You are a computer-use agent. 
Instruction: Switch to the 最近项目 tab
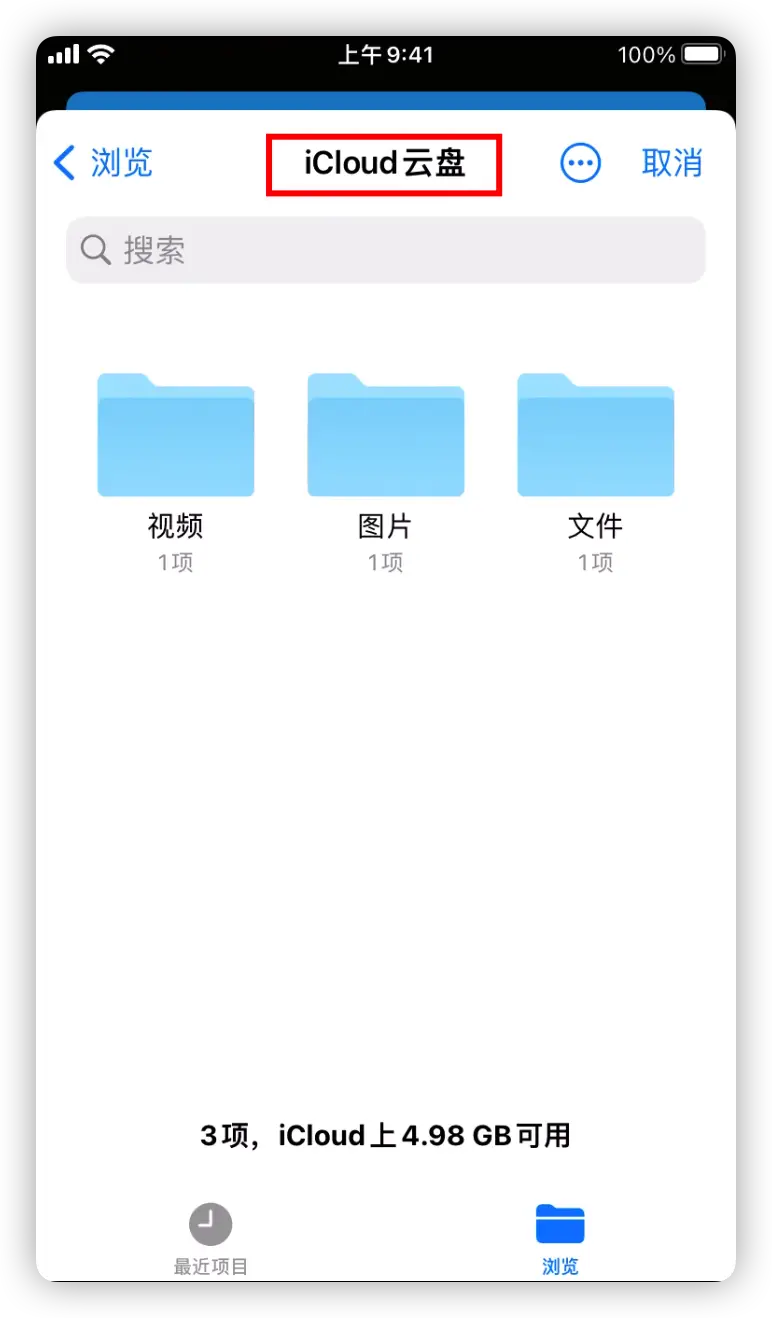tap(211, 1238)
